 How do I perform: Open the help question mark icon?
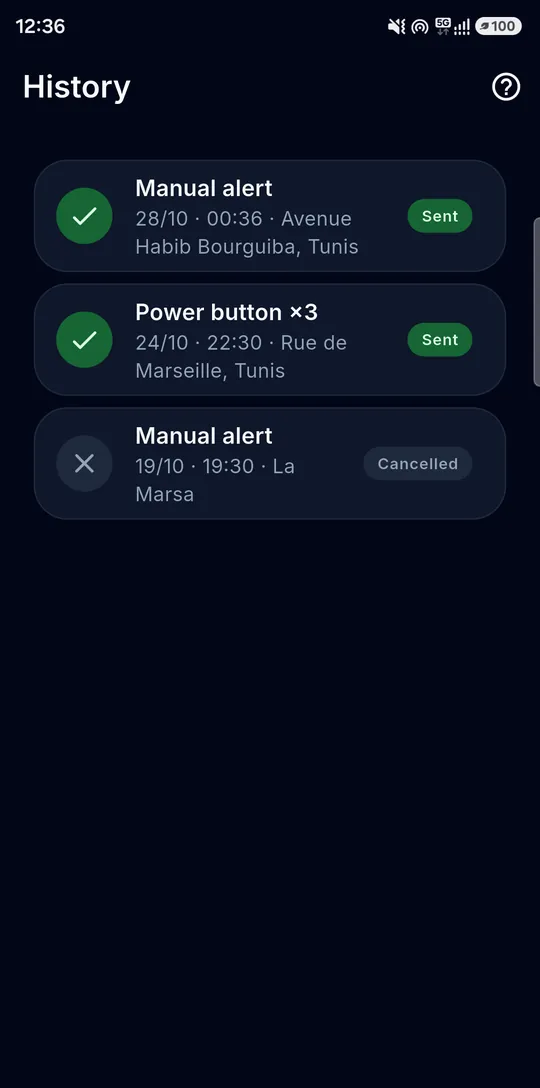point(506,87)
